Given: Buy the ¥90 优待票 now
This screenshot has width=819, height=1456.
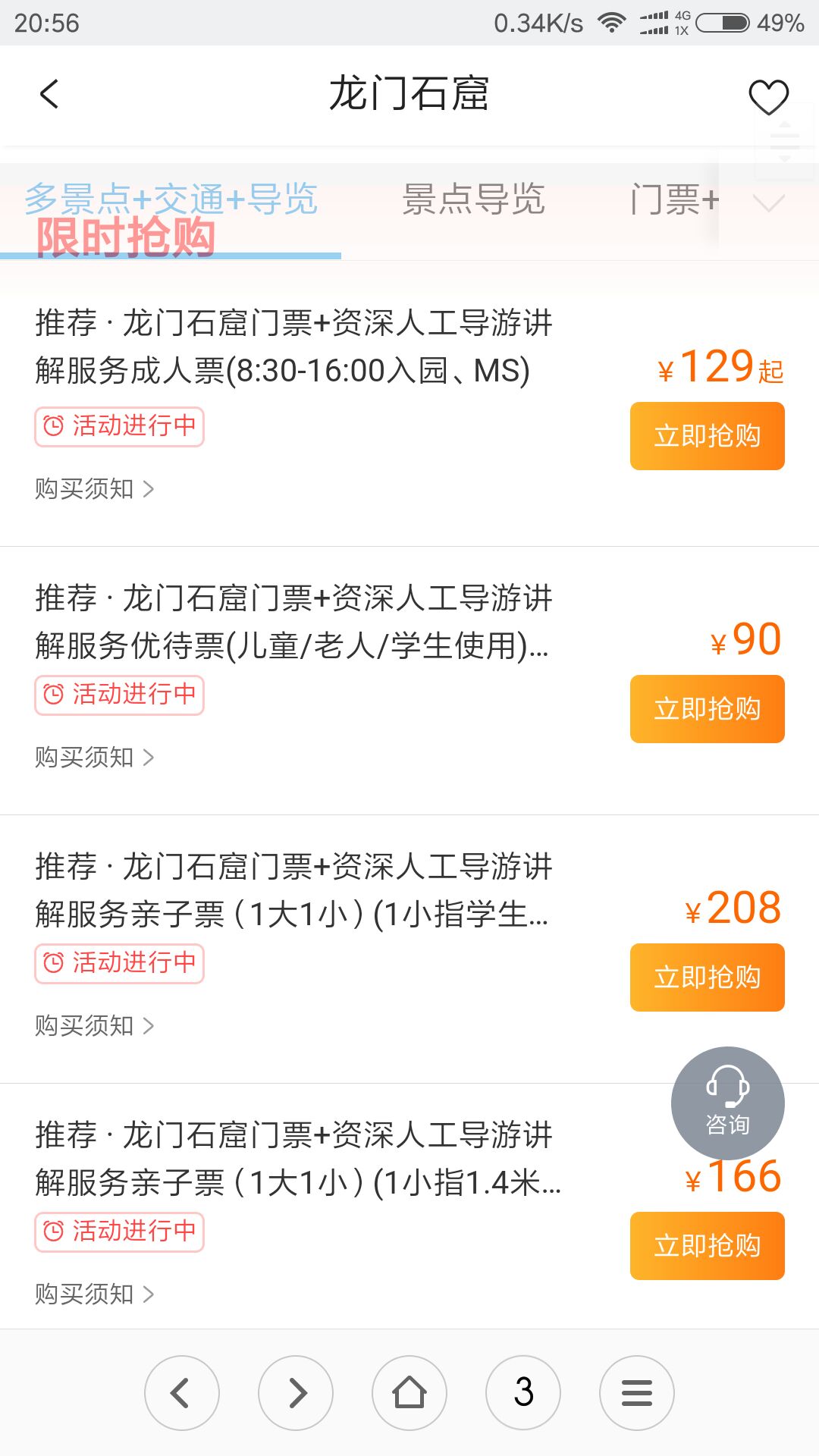Looking at the screenshot, I should pos(707,709).
